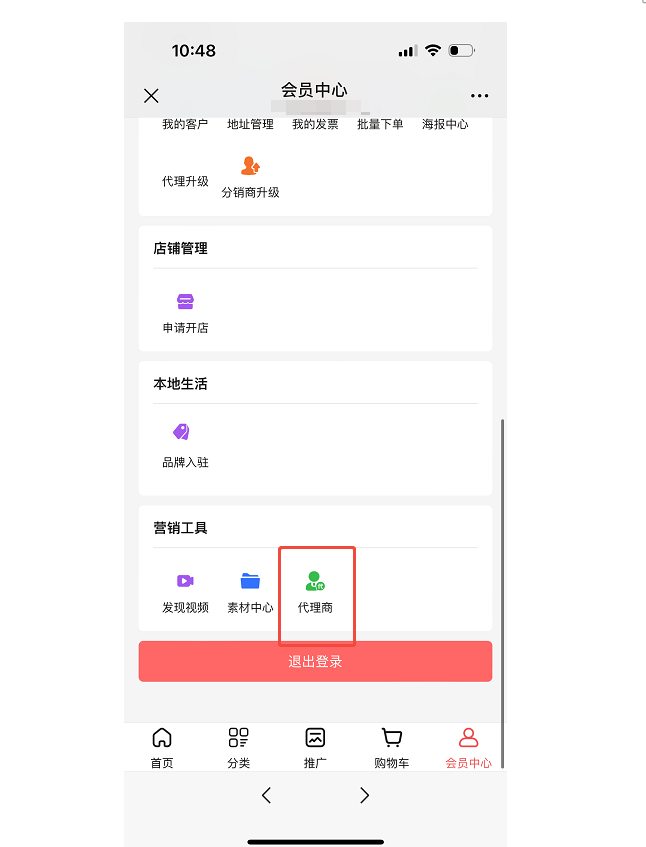
Task: Tap 申请开店 under 店铺管理
Action: tap(185, 313)
